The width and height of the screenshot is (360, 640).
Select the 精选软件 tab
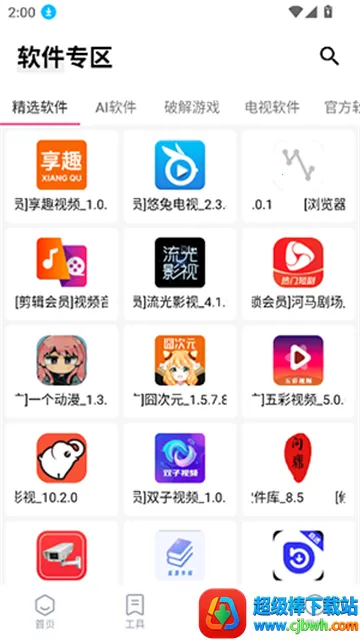click(x=40, y=108)
